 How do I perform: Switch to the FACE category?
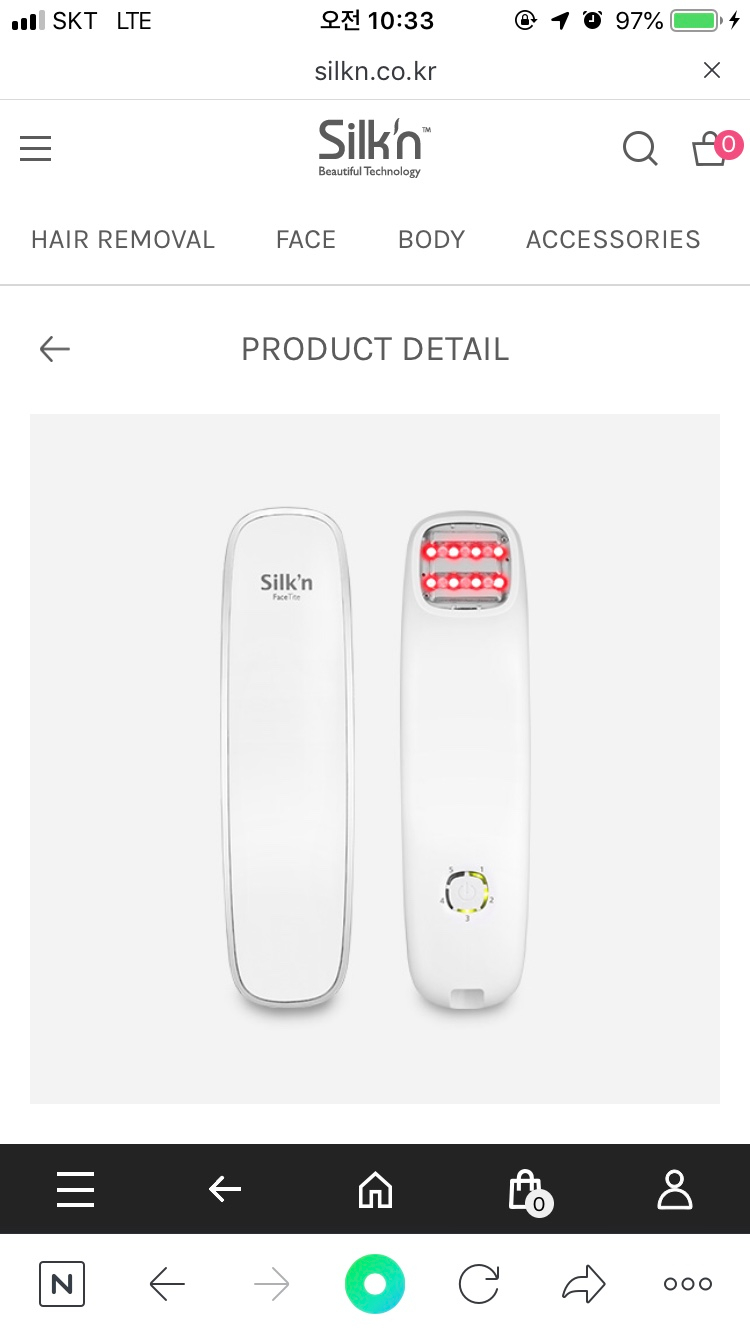[x=306, y=240]
